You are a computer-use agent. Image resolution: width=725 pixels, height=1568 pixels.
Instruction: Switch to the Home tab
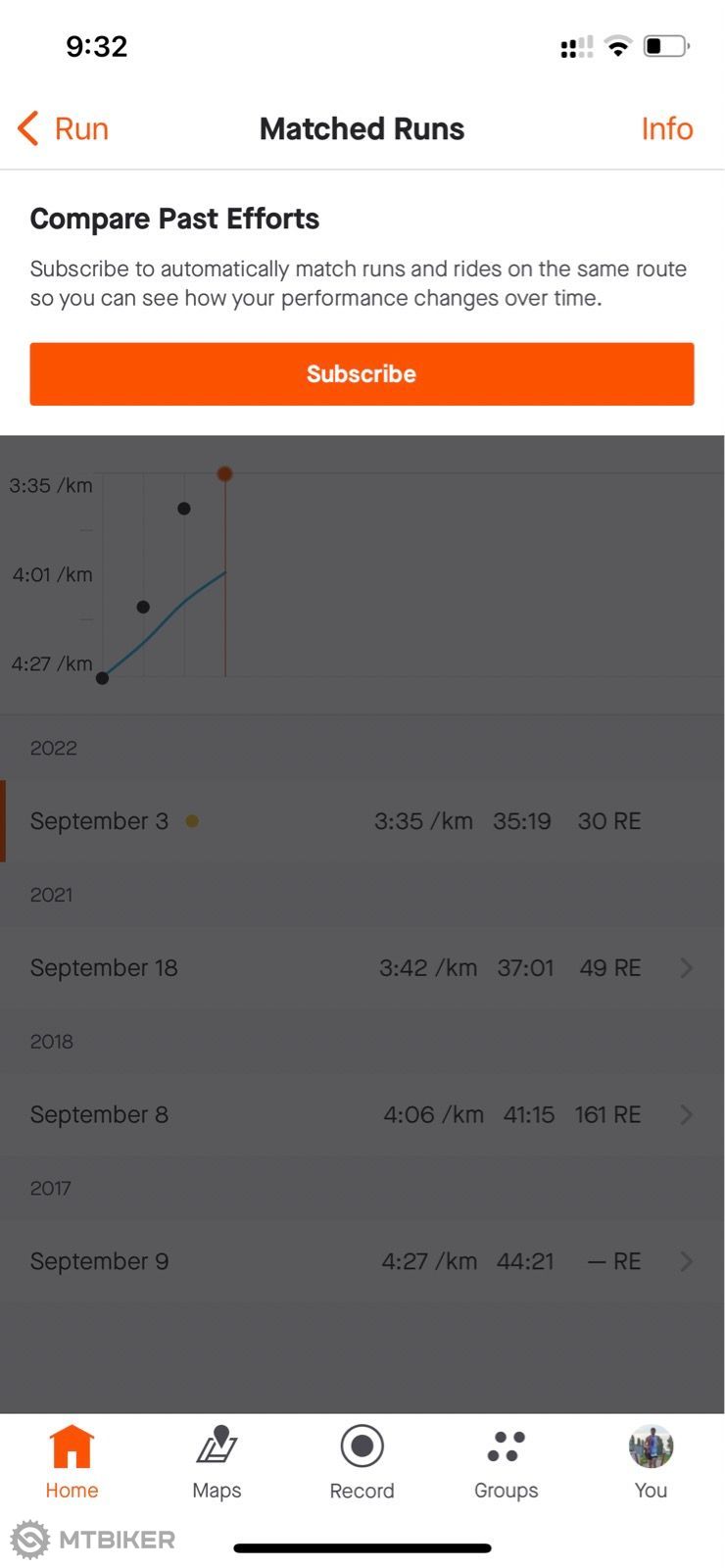point(72,1462)
